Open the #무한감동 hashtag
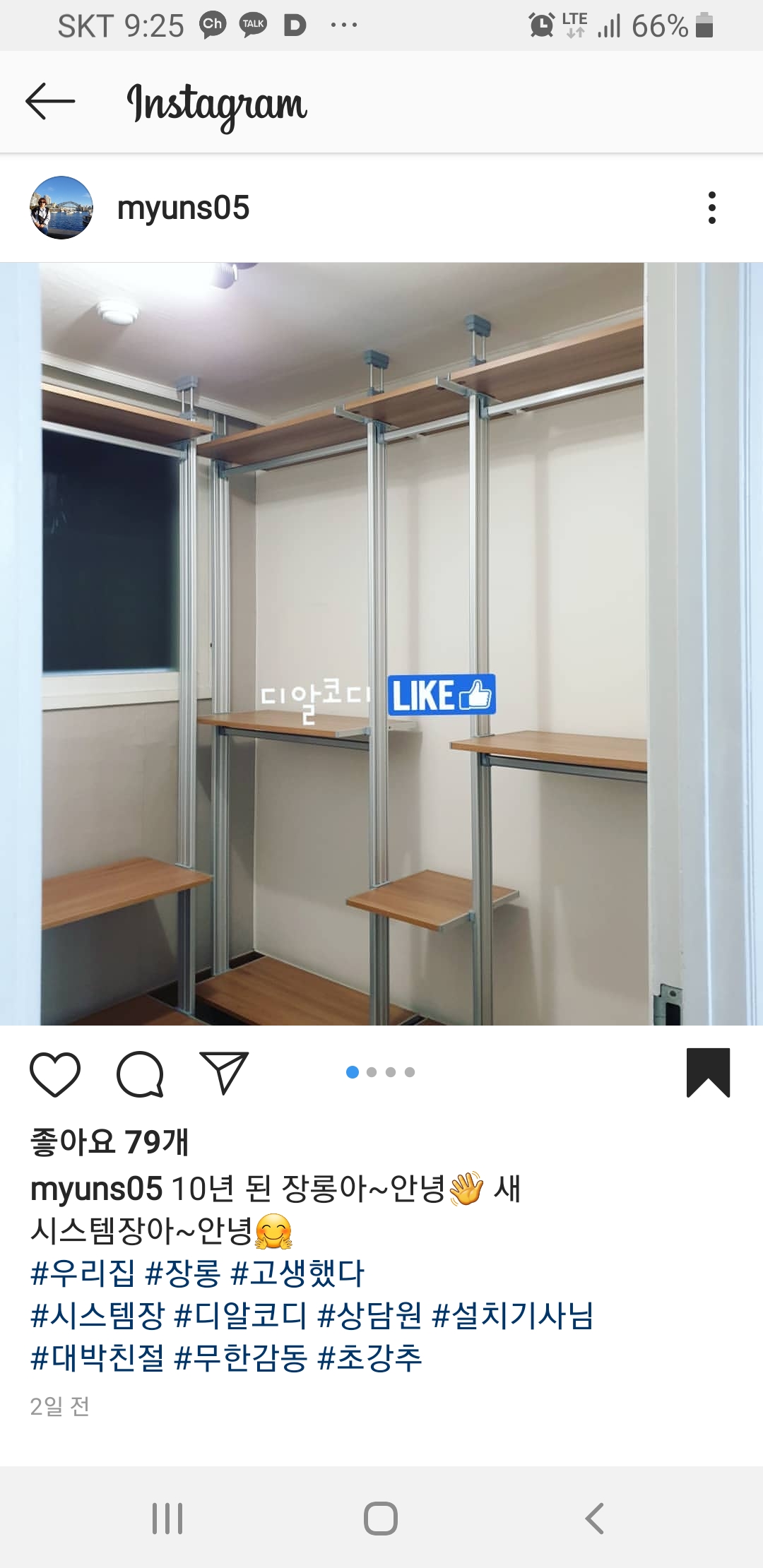763x1568 pixels. pos(241,1358)
